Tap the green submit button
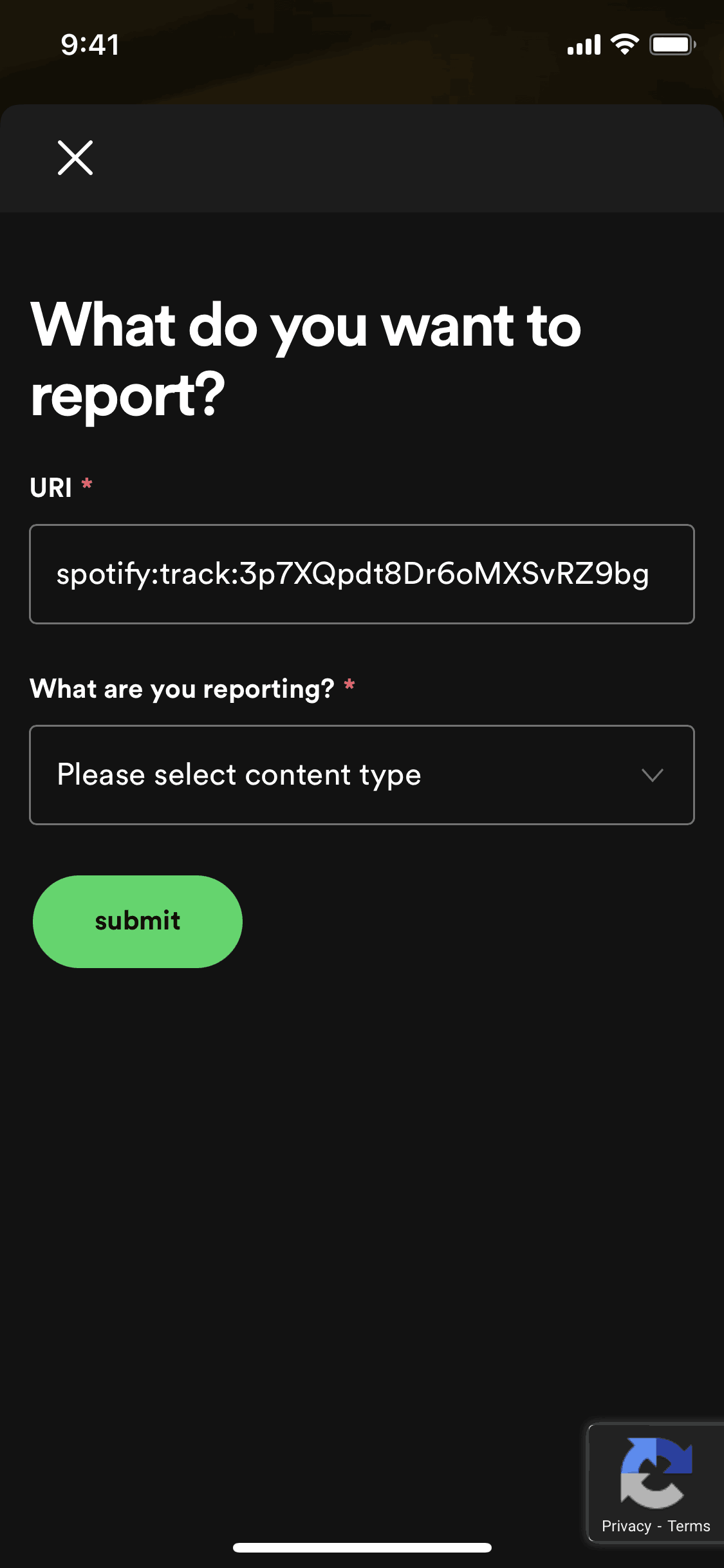724x1568 pixels. [138, 921]
